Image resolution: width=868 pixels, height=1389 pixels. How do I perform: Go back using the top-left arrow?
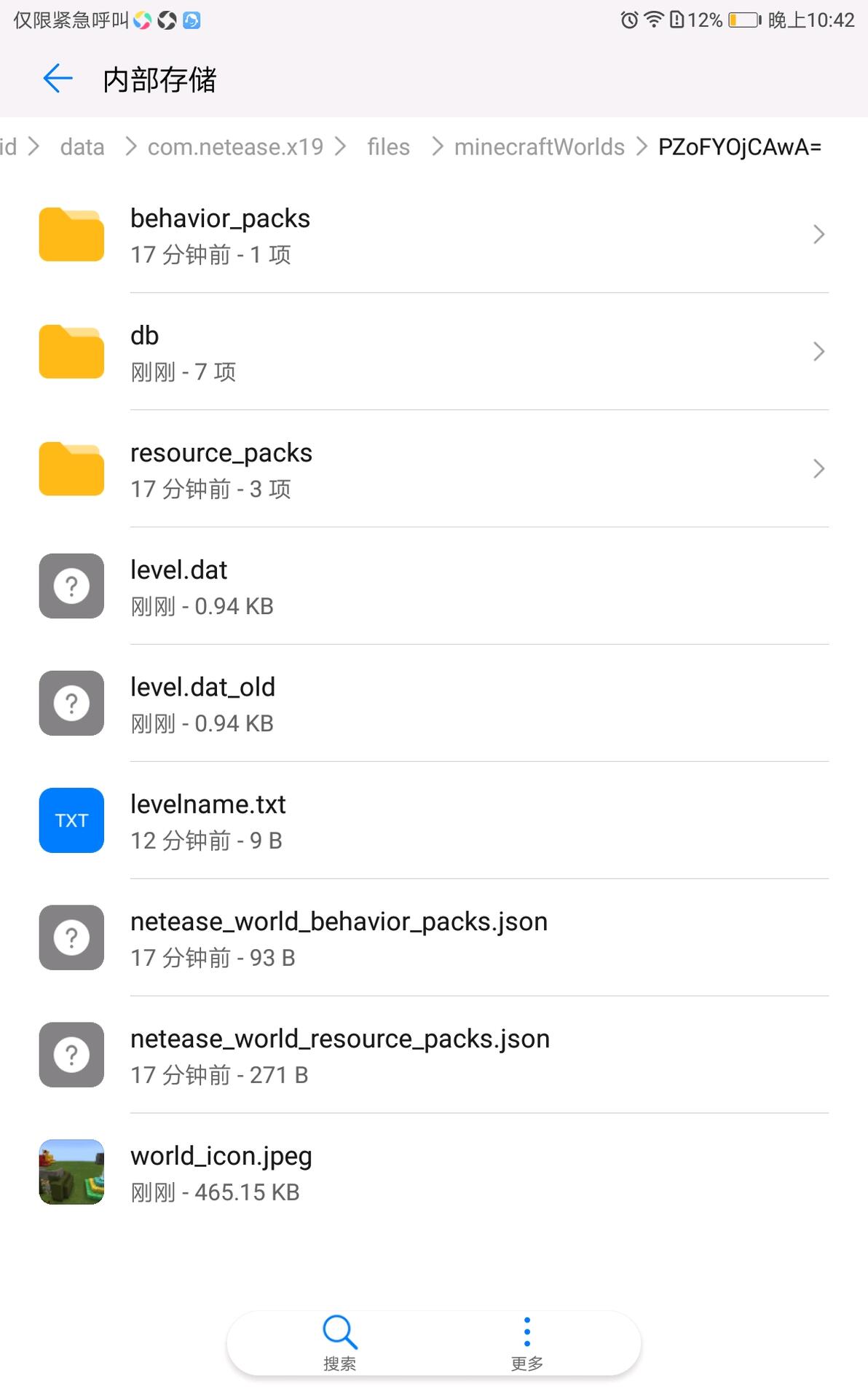tap(58, 79)
